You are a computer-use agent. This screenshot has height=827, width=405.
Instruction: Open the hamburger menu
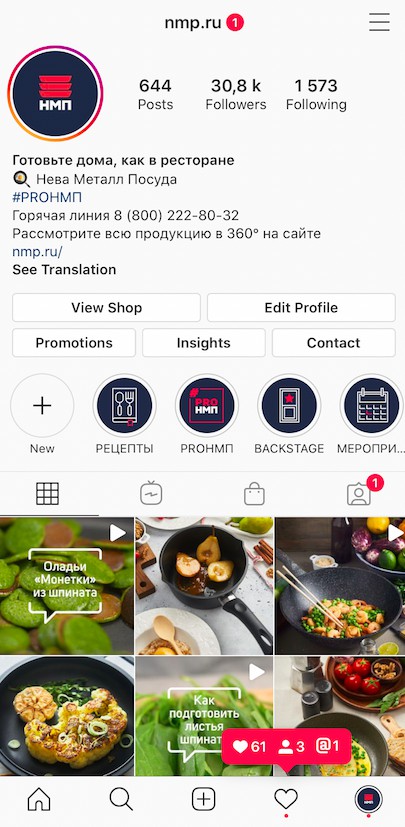379,22
